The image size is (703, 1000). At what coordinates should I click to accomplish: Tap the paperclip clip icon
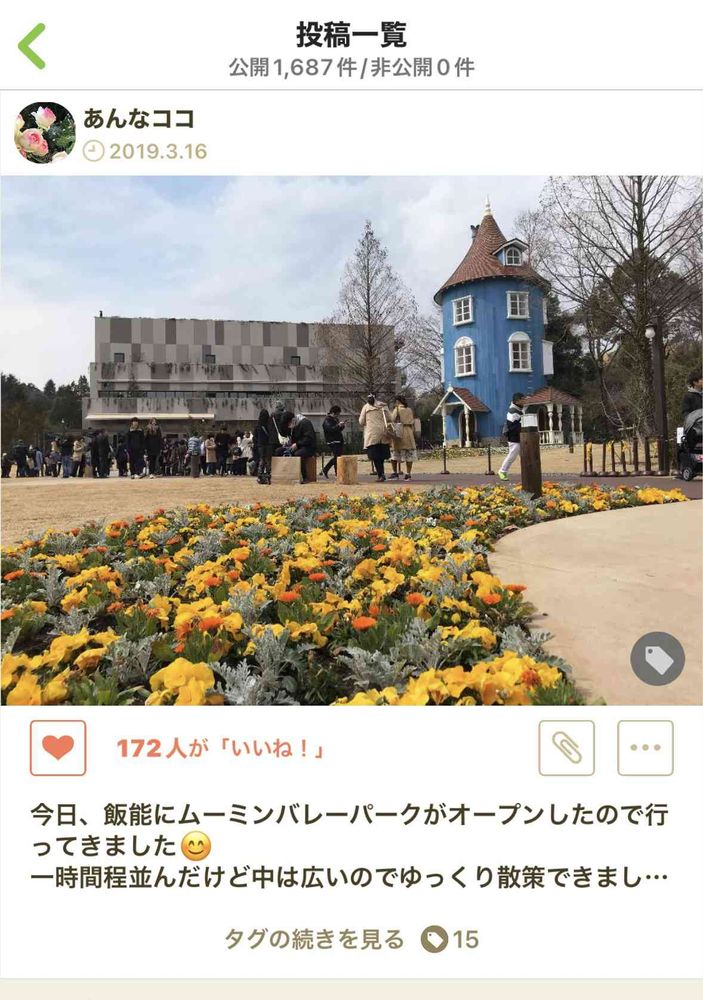pos(566,747)
